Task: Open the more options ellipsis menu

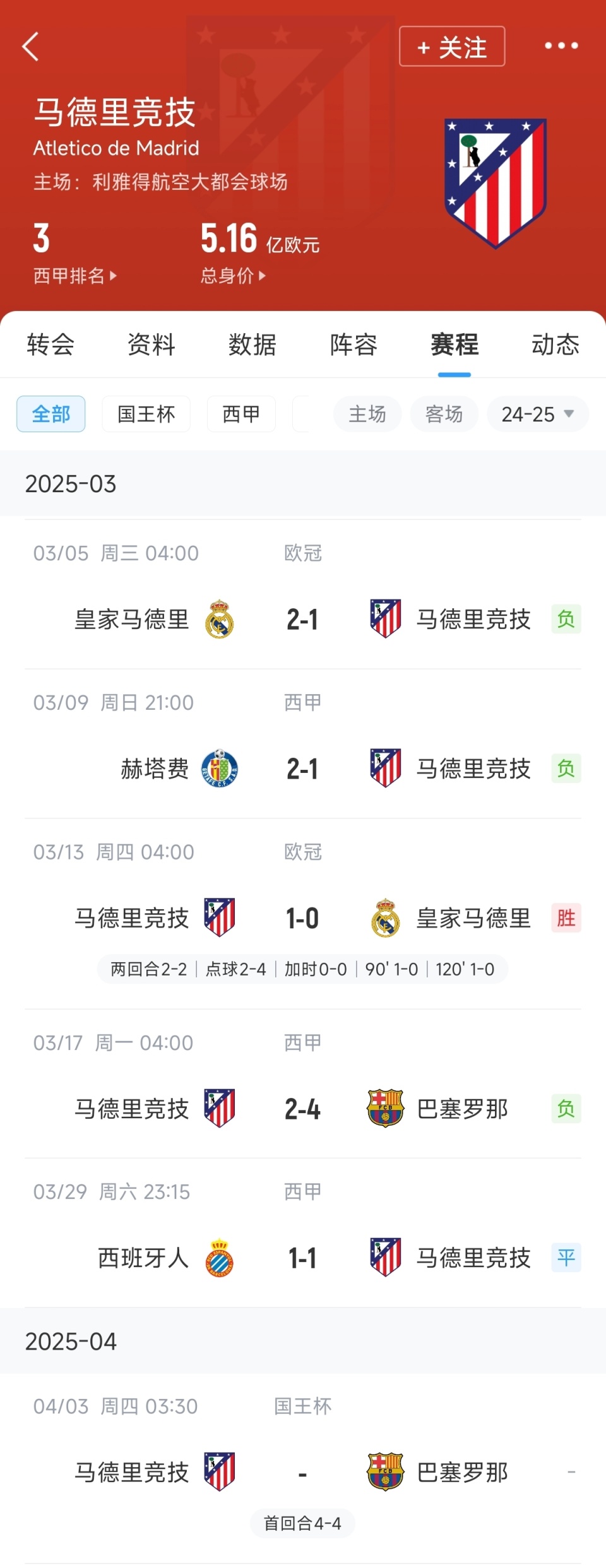Action: click(x=561, y=45)
